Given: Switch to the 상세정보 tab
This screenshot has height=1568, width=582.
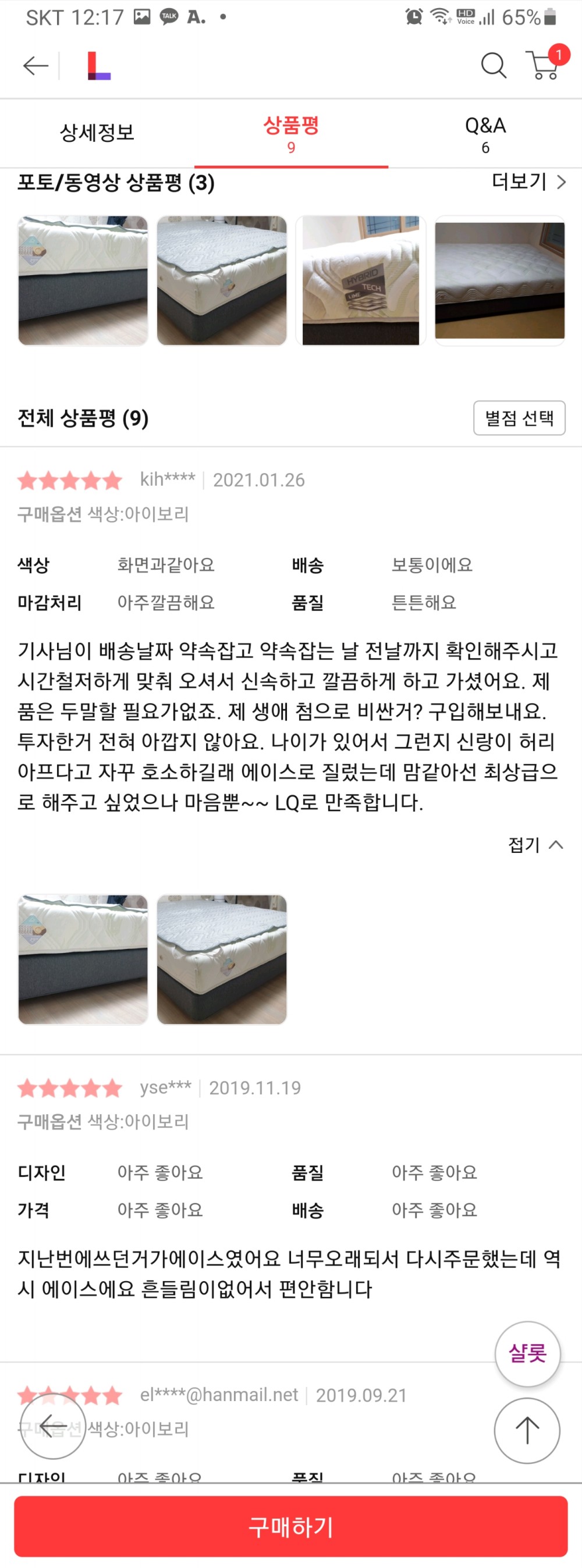Looking at the screenshot, I should point(97,133).
